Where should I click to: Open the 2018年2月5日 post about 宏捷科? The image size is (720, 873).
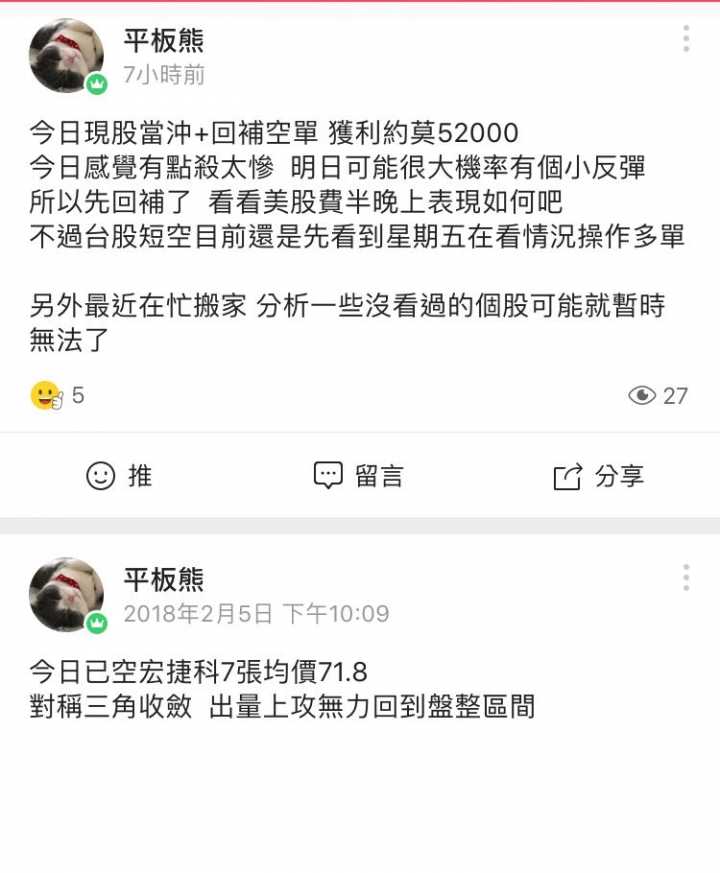click(282, 688)
